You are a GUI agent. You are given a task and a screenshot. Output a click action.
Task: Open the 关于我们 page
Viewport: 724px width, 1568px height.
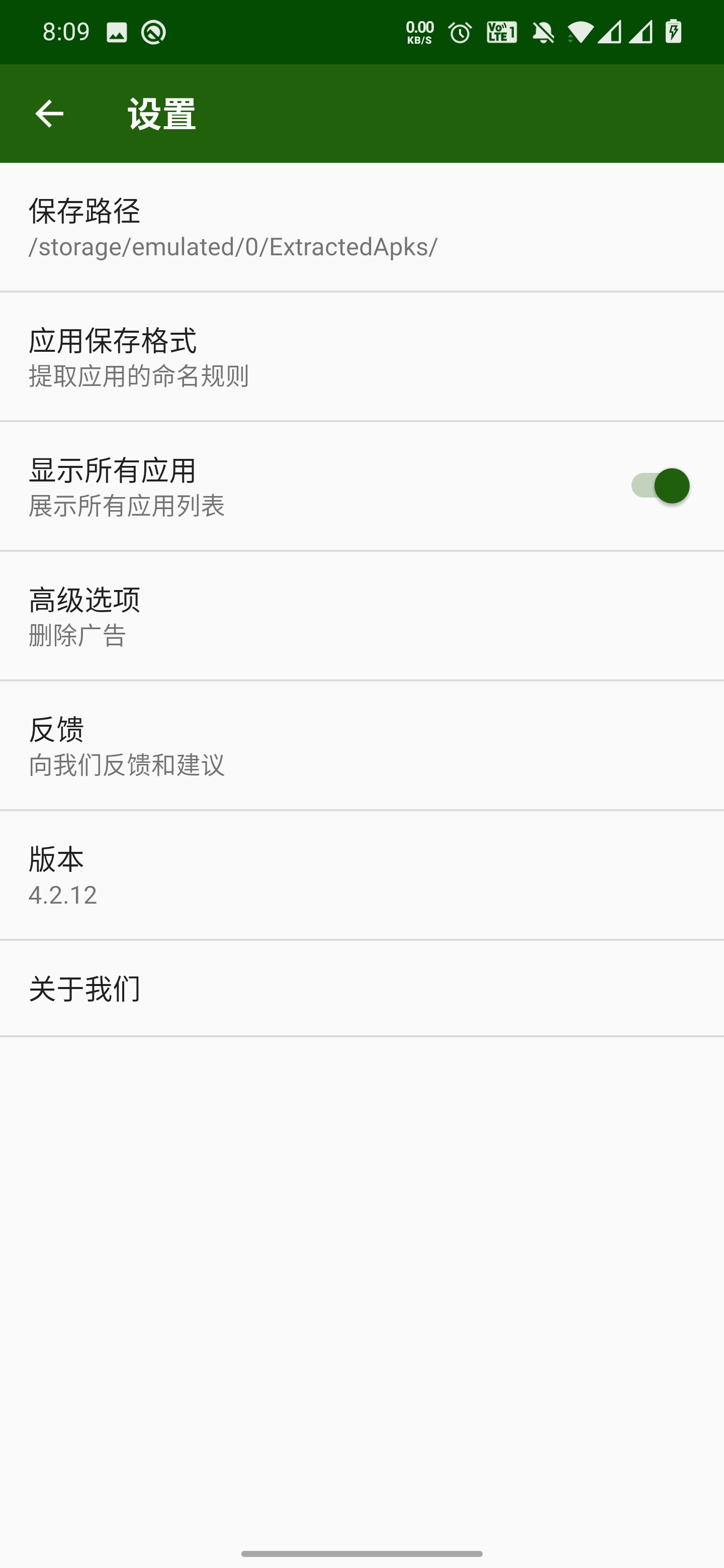361,989
